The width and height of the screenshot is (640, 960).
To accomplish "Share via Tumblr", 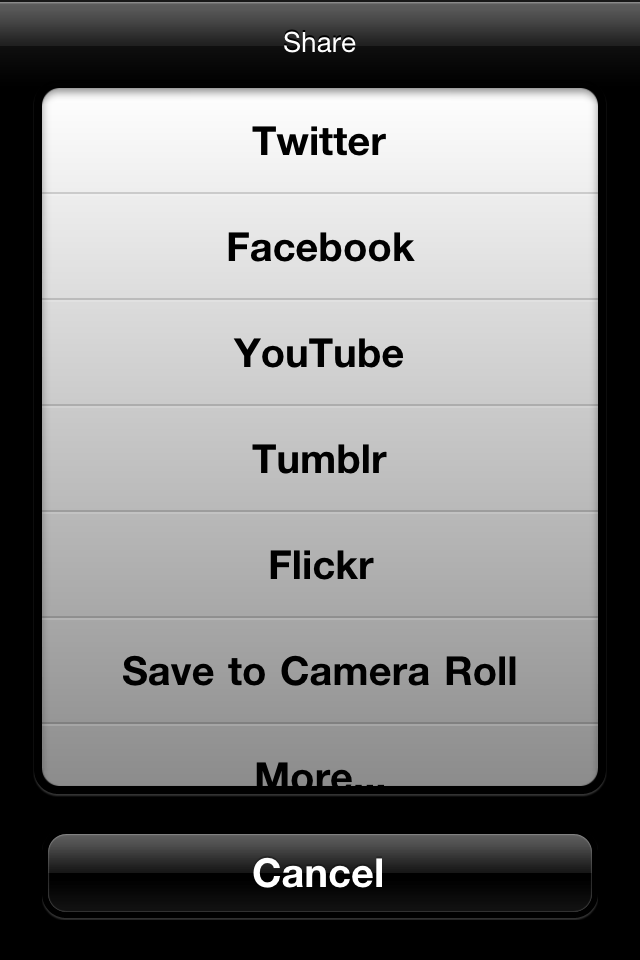I will pos(320,459).
